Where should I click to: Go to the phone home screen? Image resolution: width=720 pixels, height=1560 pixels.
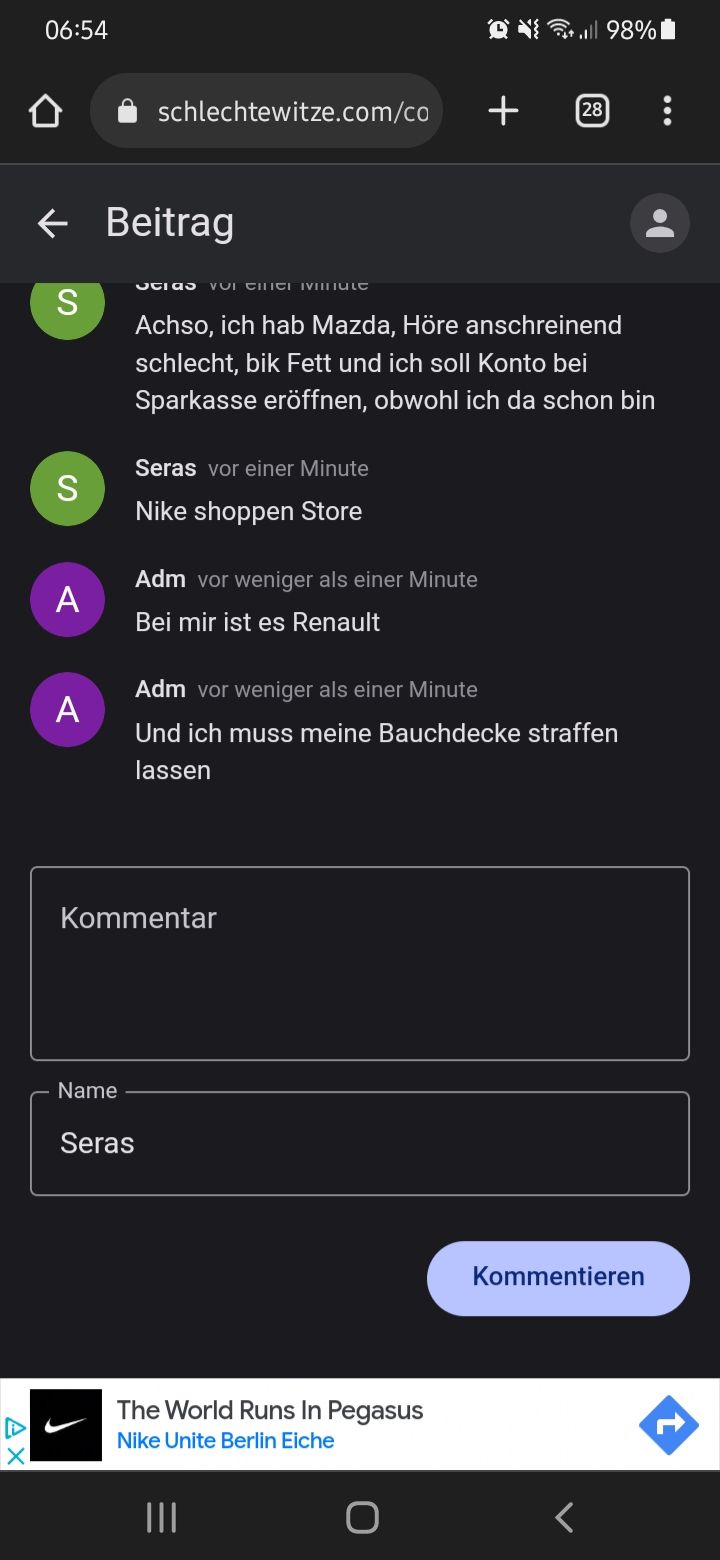pyautogui.click(x=362, y=1517)
